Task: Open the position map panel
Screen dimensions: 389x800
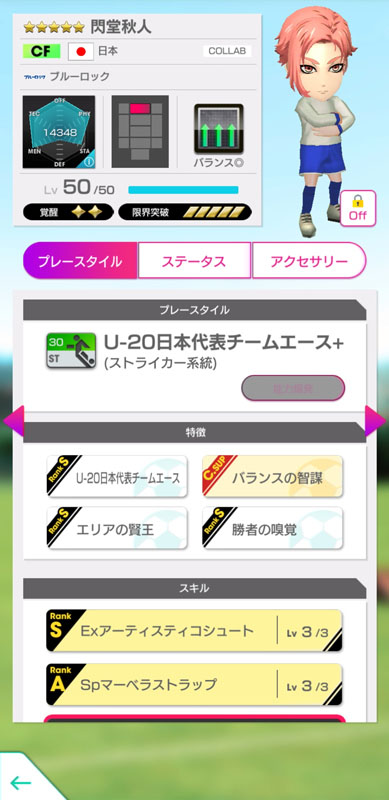Action: [x=140, y=132]
